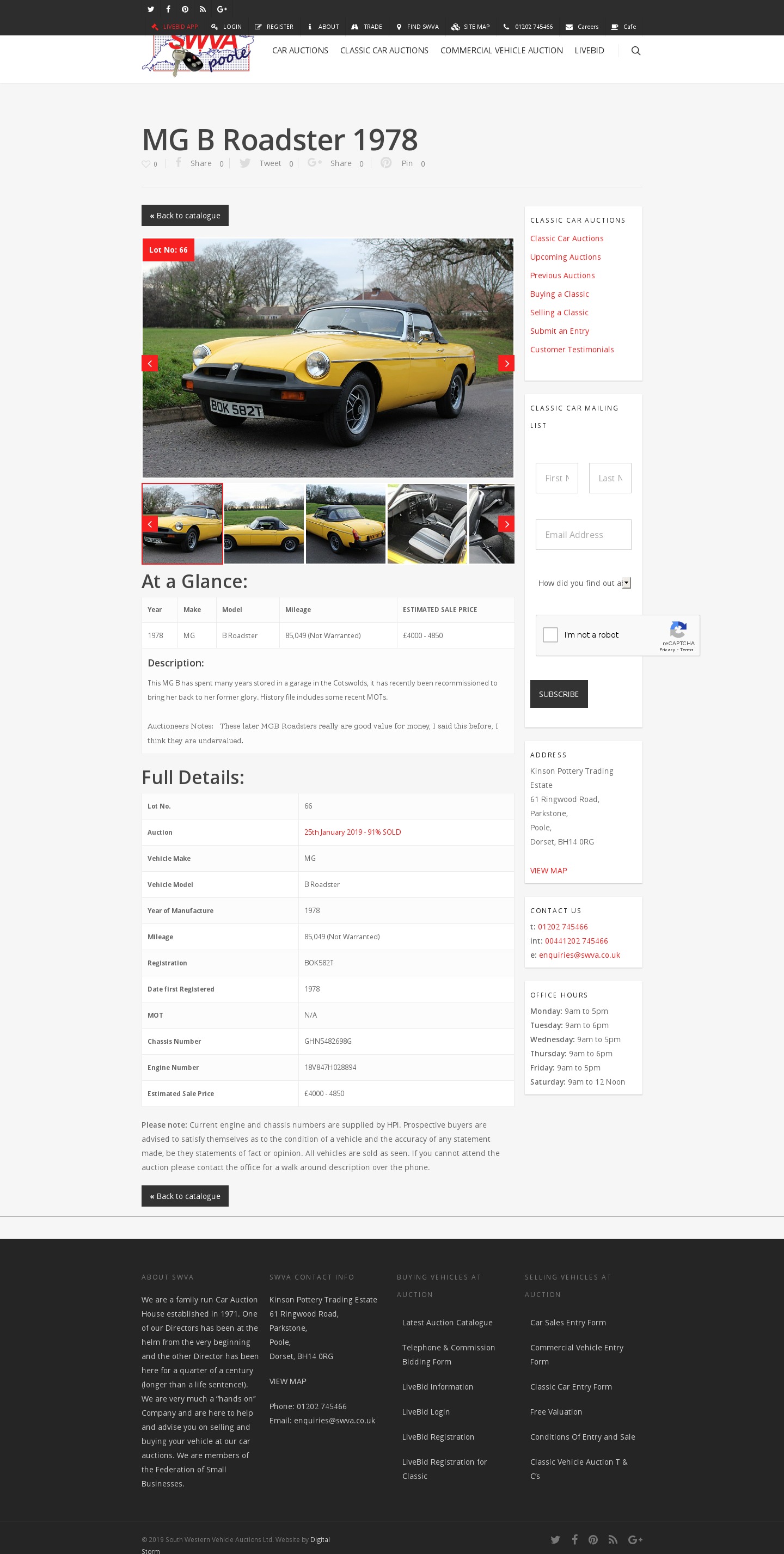This screenshot has height=1554, width=784.
Task: Open View Map link in Address box
Action: 548,871
